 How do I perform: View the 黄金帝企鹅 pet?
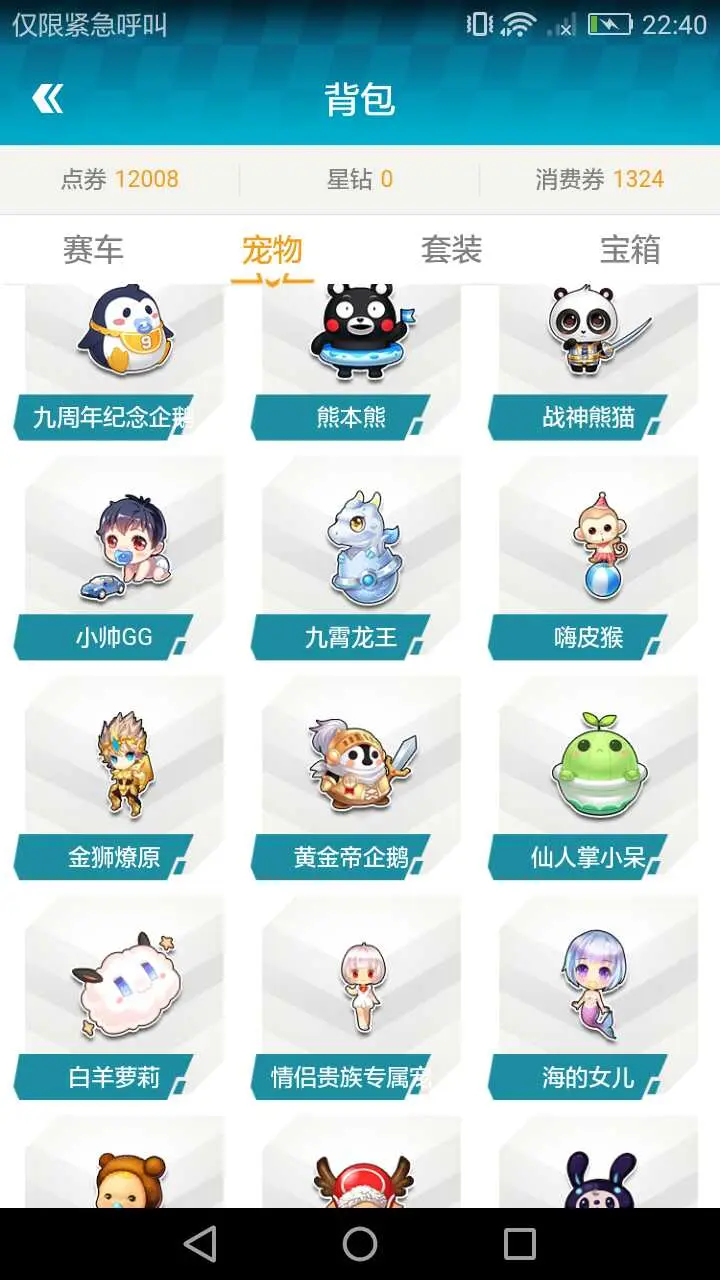click(356, 778)
